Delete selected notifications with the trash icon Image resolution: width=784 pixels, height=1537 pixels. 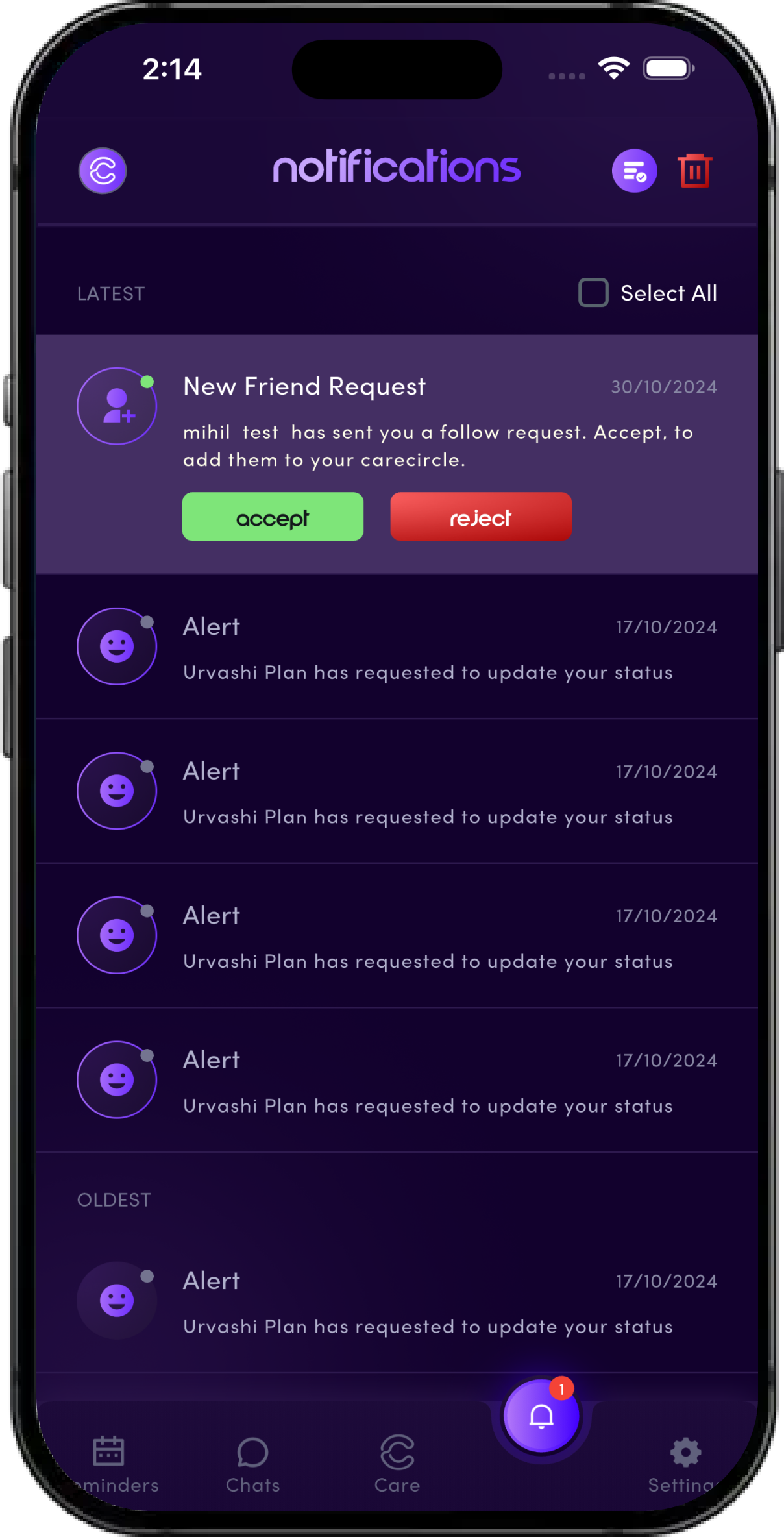click(x=694, y=171)
